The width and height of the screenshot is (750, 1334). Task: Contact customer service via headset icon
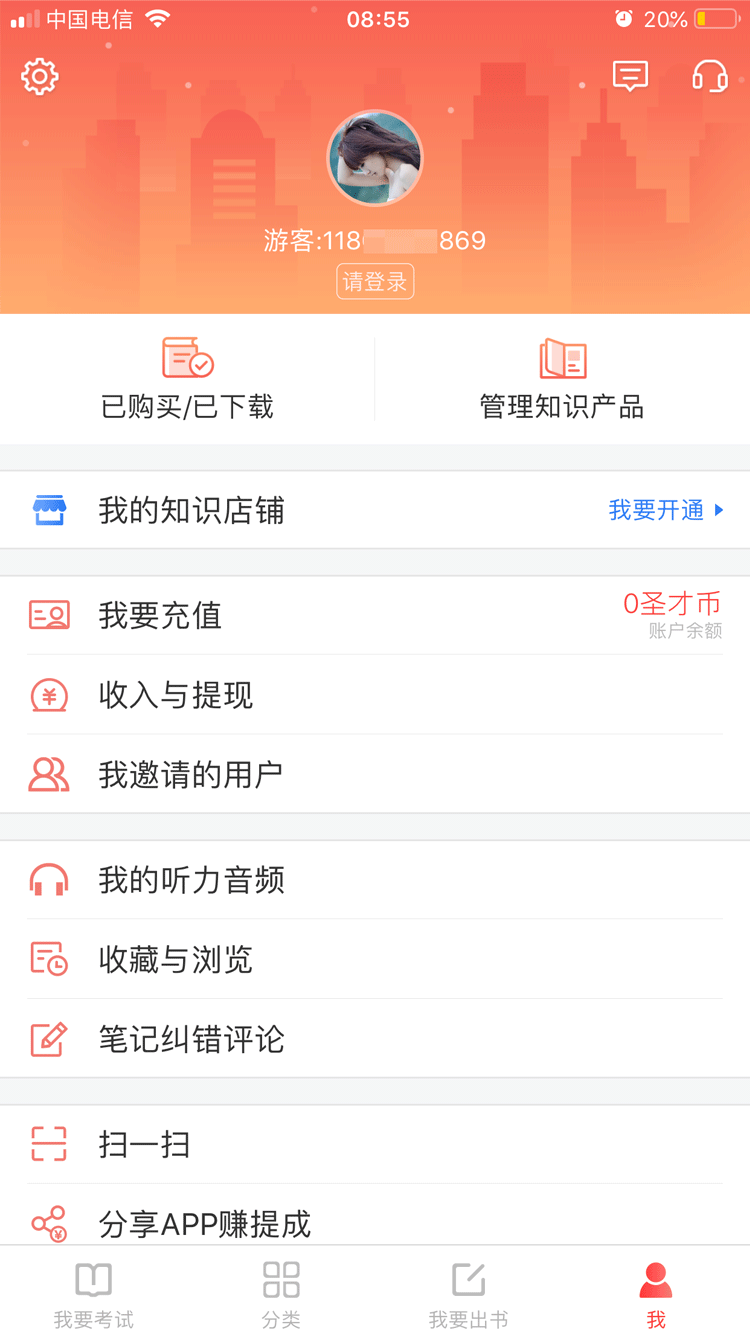(x=710, y=76)
